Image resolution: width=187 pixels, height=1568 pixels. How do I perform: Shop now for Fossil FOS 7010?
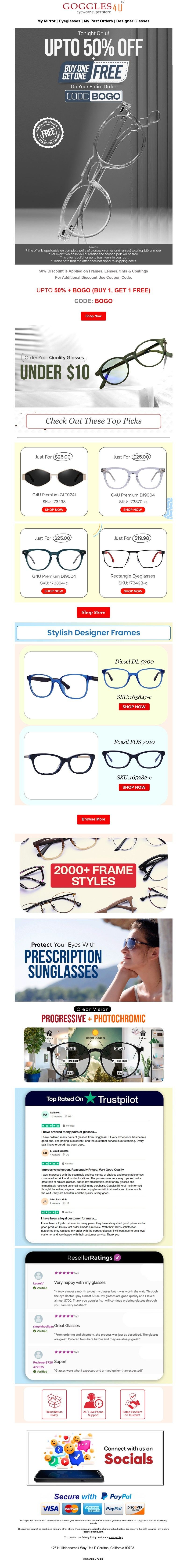134,787
